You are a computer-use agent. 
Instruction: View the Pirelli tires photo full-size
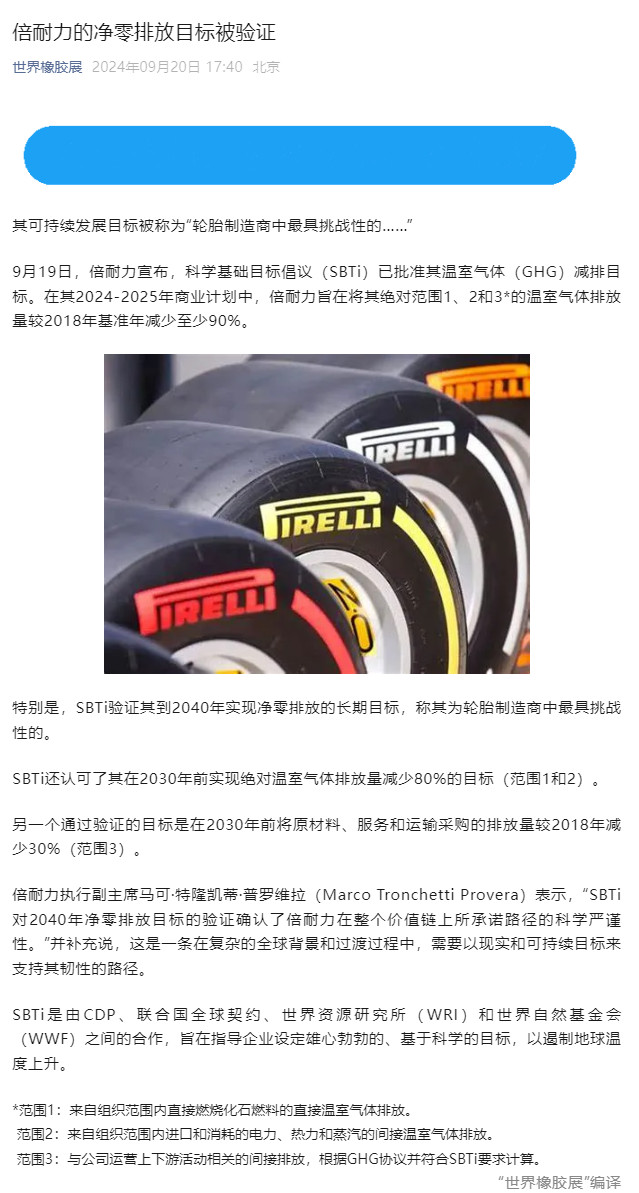point(316,513)
